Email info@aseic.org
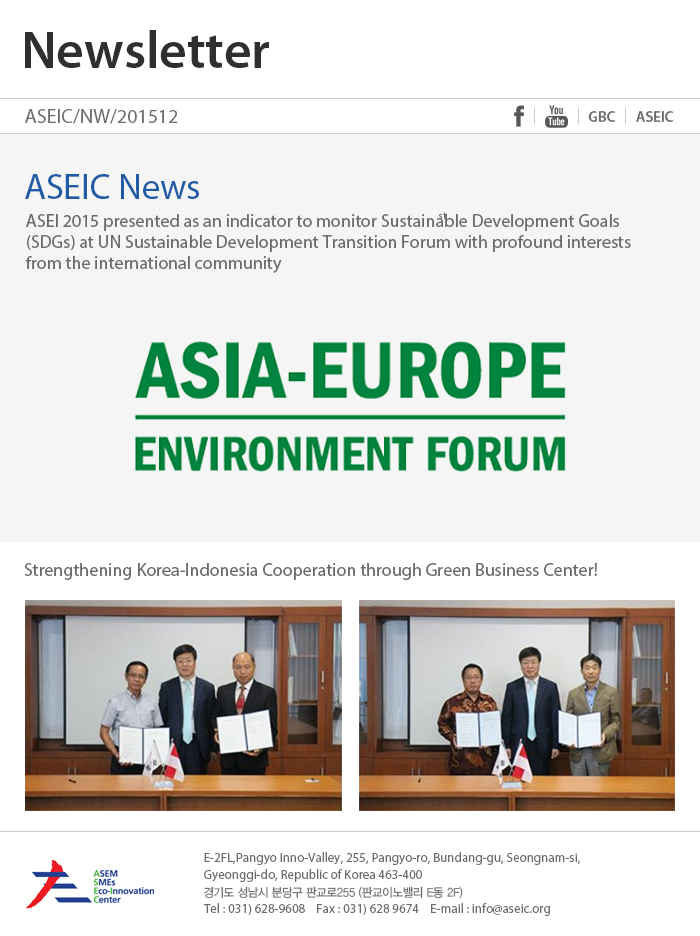Viewport: 700px width, 936px height. 510,908
